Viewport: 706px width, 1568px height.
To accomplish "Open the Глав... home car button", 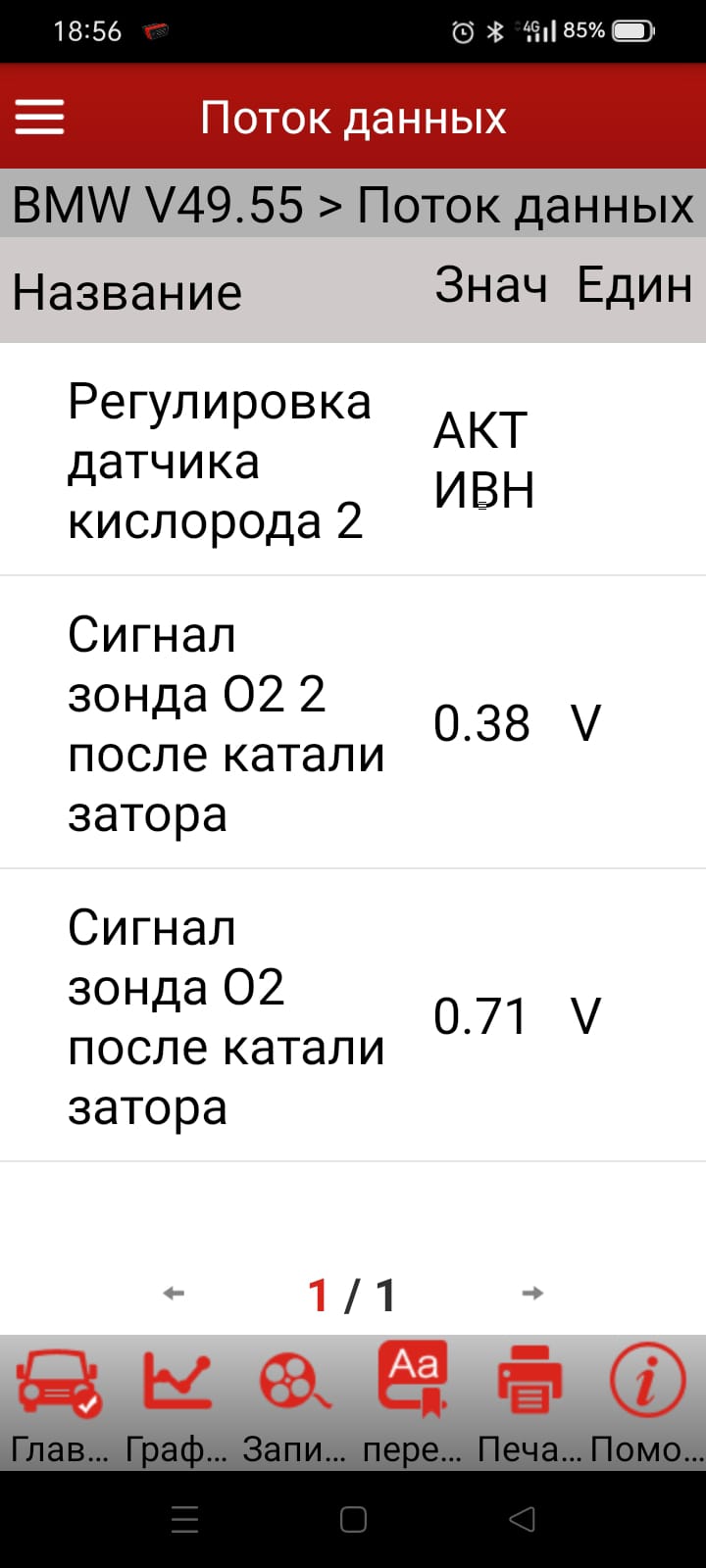I will pyautogui.click(x=59, y=1401).
